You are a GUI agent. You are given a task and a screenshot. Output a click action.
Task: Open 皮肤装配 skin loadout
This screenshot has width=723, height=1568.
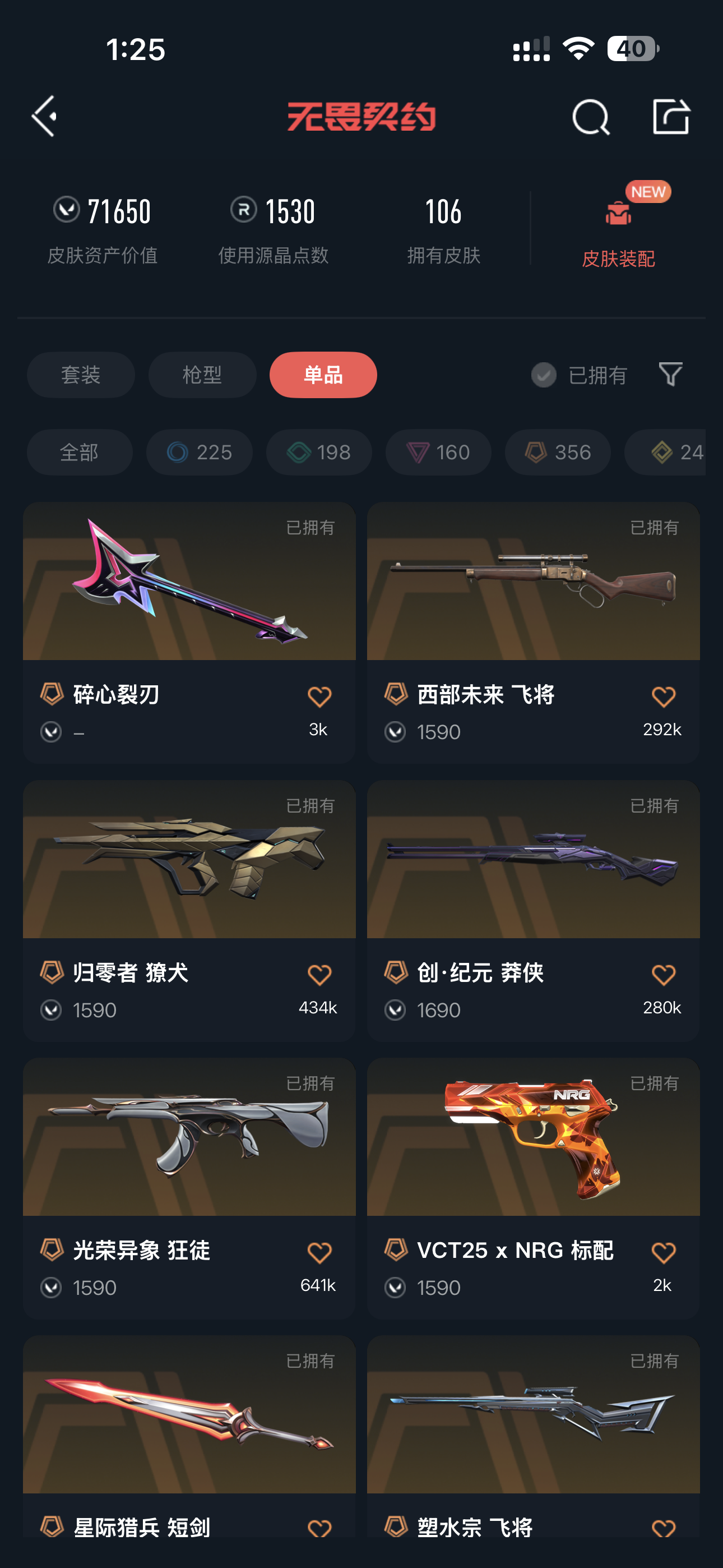(x=618, y=227)
